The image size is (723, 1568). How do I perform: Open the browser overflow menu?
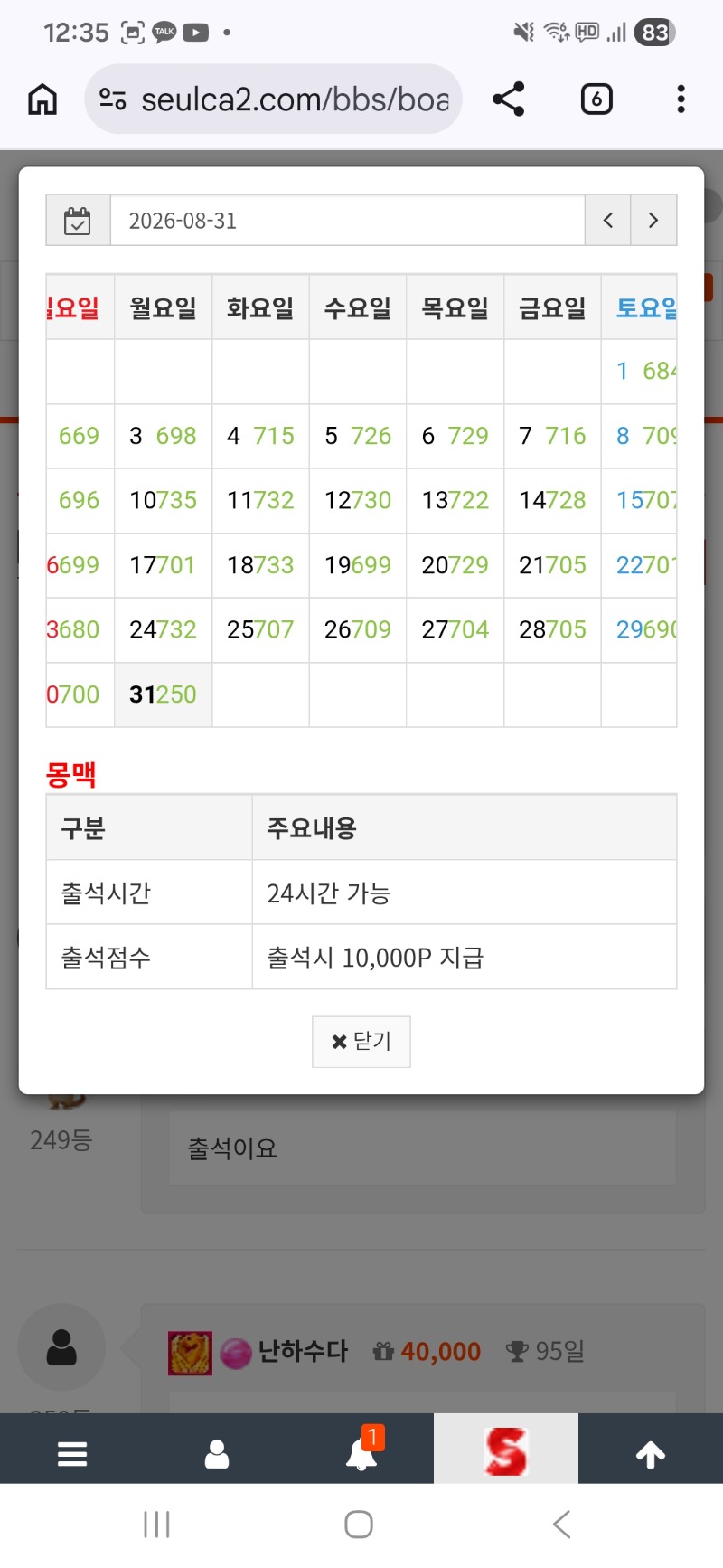tap(681, 99)
